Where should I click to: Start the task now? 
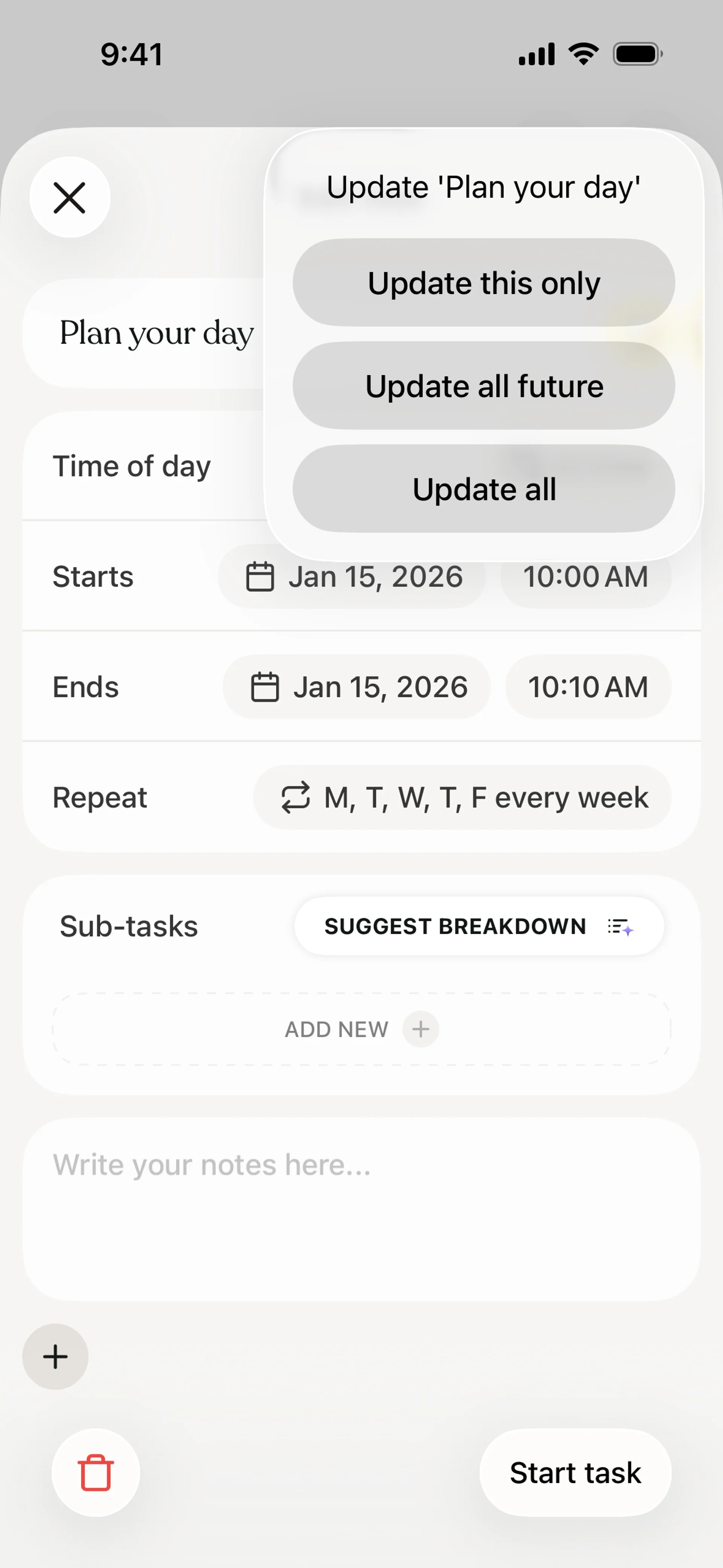pyautogui.click(x=575, y=1473)
